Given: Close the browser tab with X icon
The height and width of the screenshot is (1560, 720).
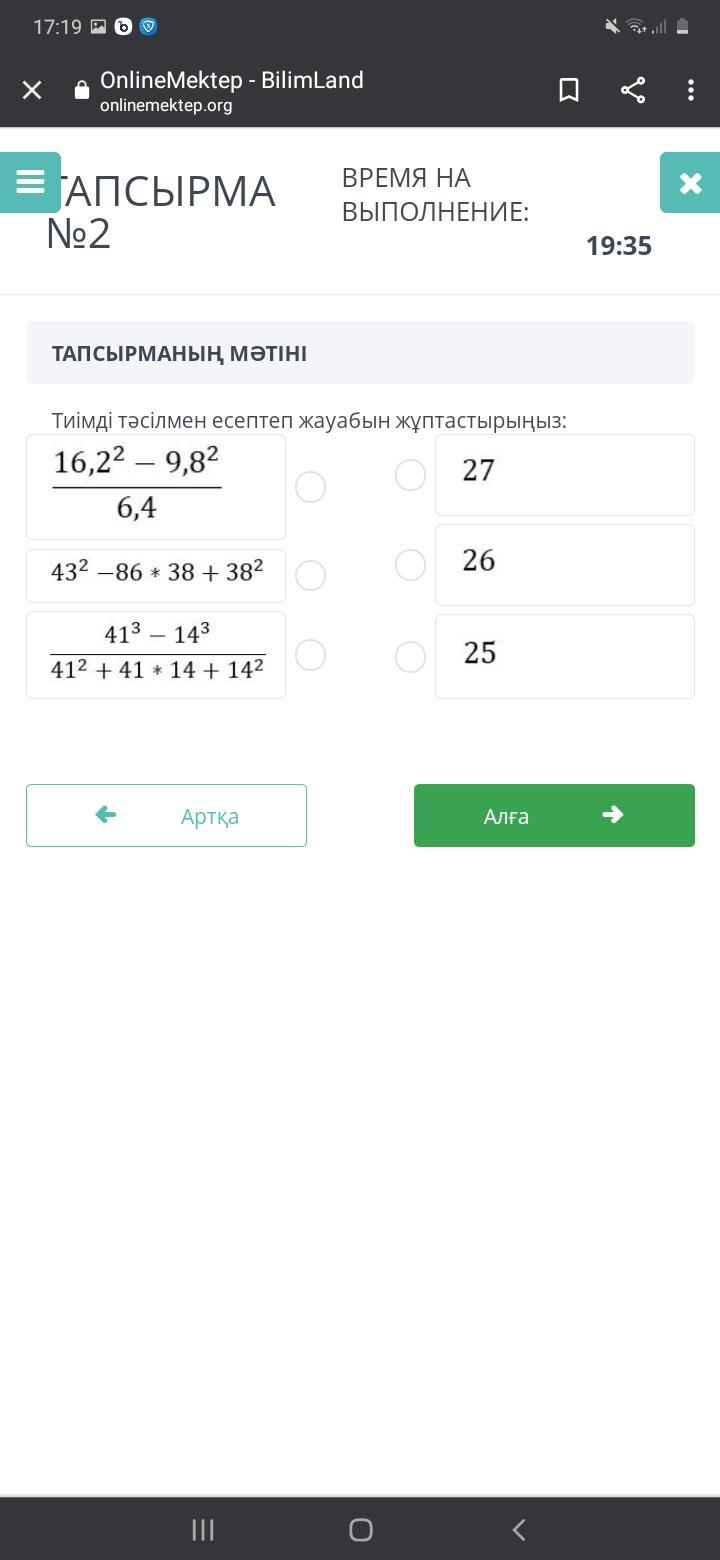Looking at the screenshot, I should coord(32,91).
